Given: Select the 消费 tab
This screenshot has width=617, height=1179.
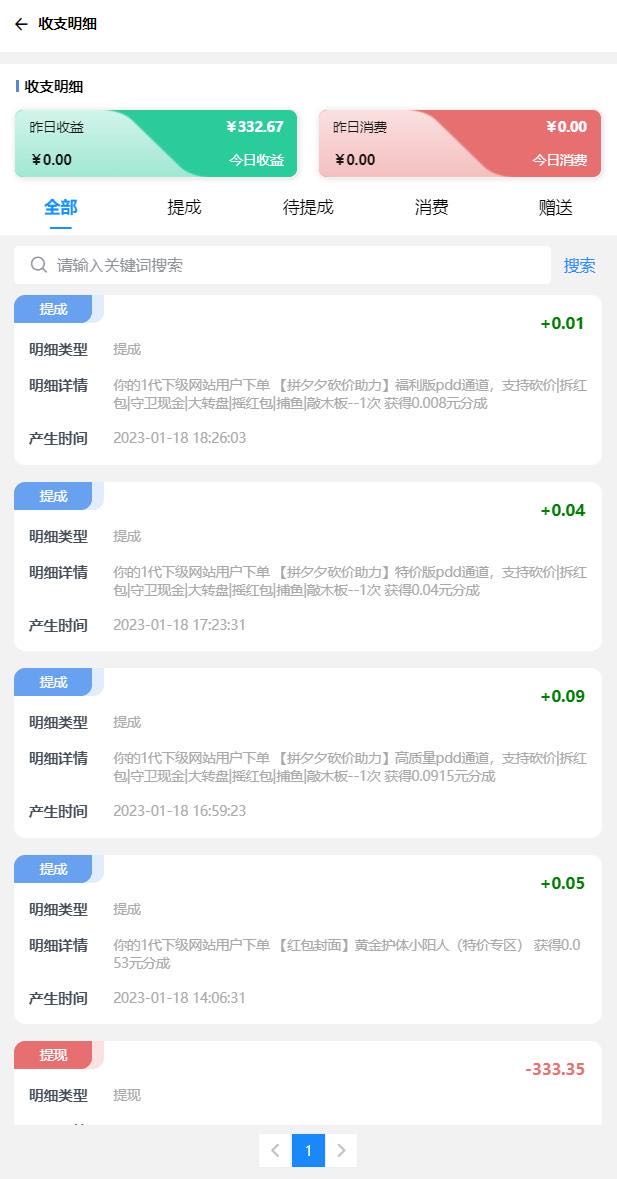Looking at the screenshot, I should [x=432, y=208].
